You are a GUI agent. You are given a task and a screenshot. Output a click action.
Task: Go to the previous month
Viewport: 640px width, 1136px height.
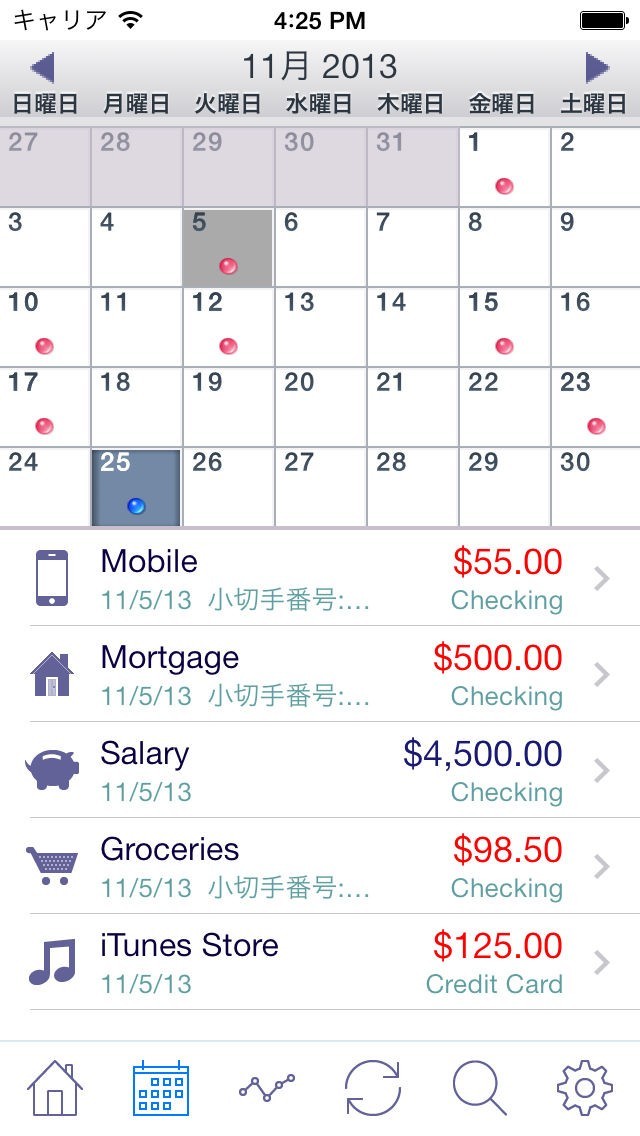pyautogui.click(x=42, y=68)
